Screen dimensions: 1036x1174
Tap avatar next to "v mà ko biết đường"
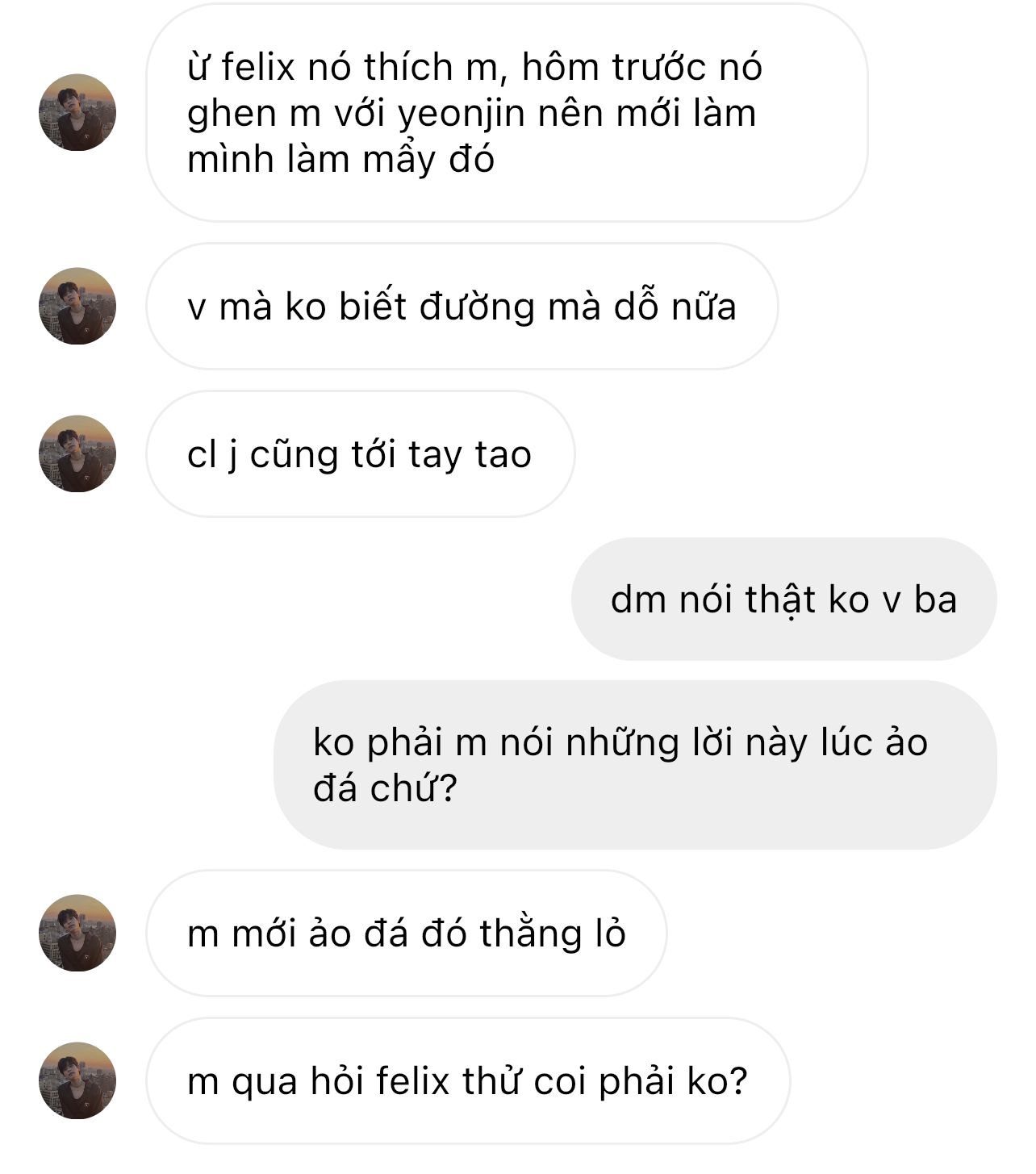[x=77, y=307]
